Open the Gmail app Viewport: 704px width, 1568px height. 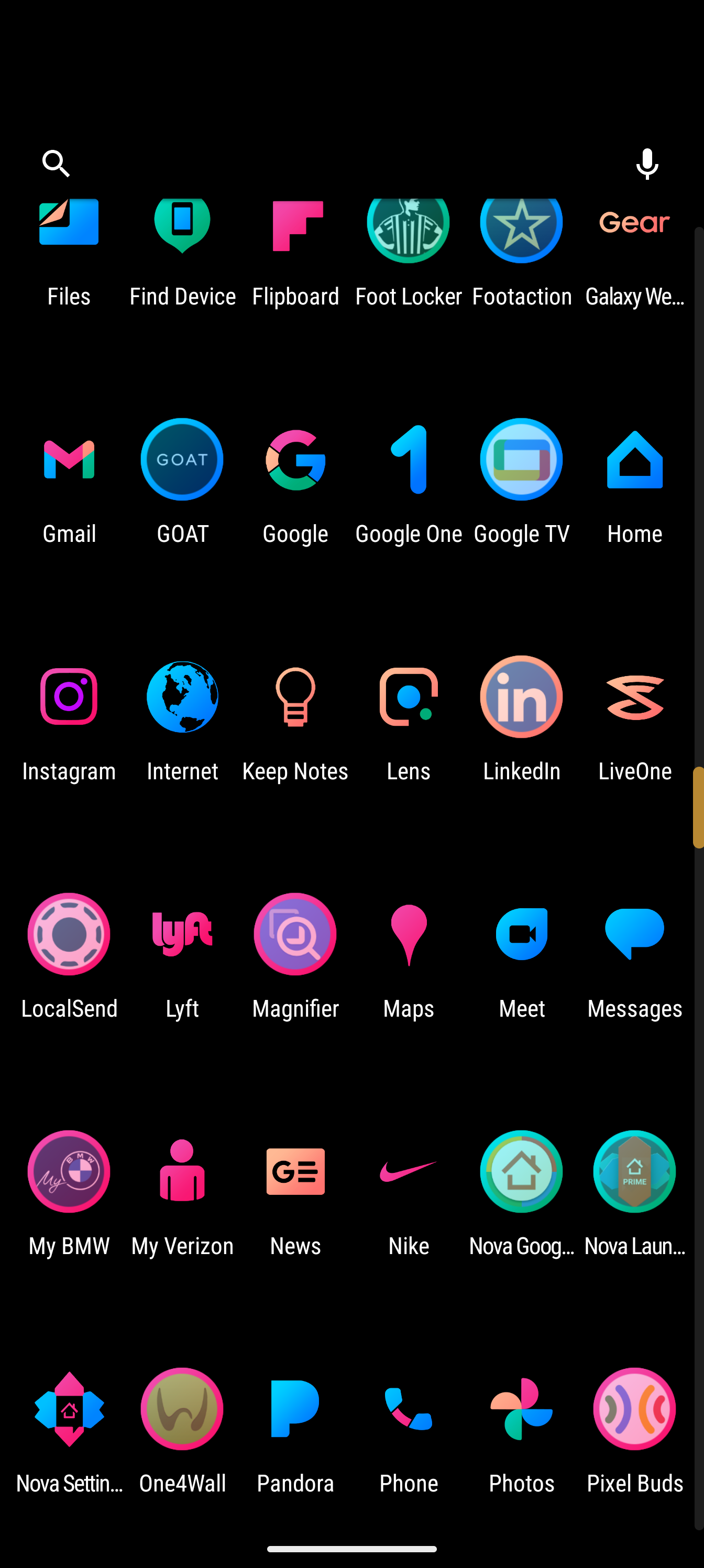click(69, 481)
